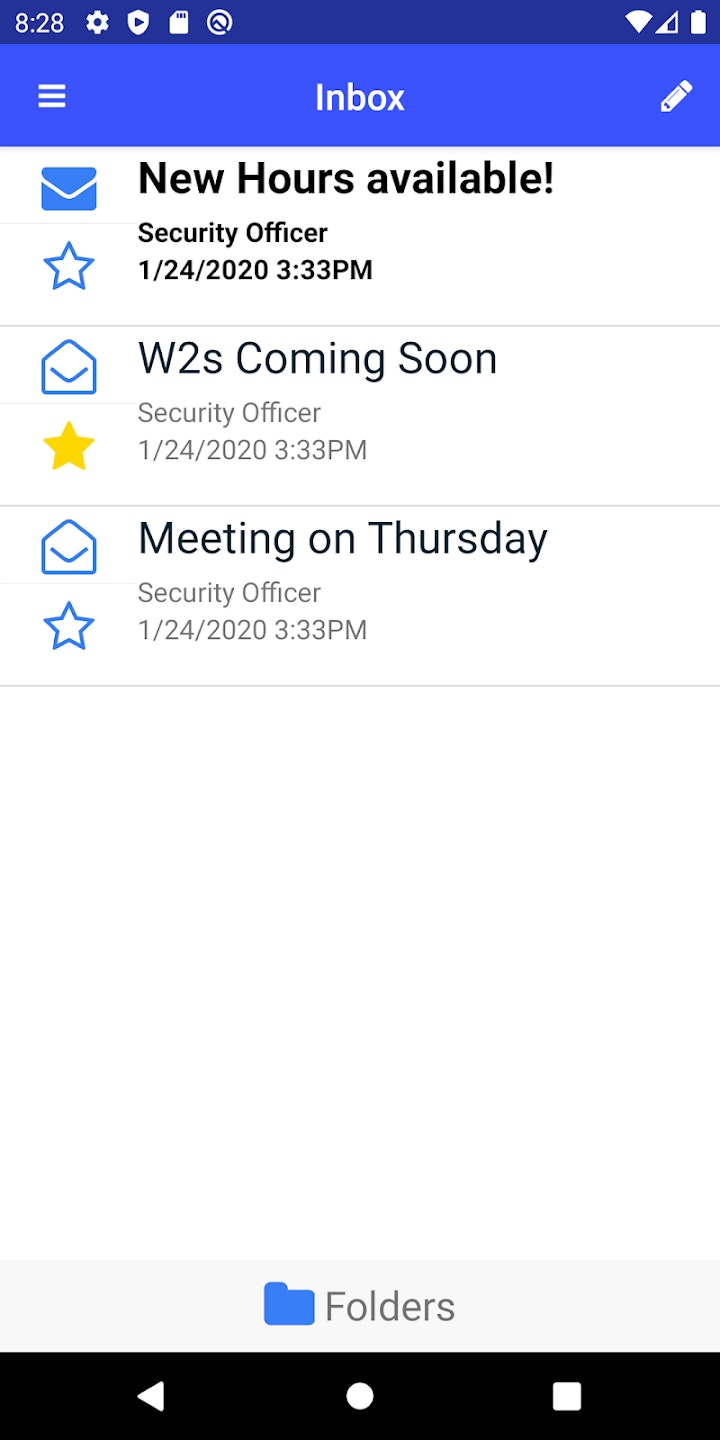Open the Folders button

360,1305
